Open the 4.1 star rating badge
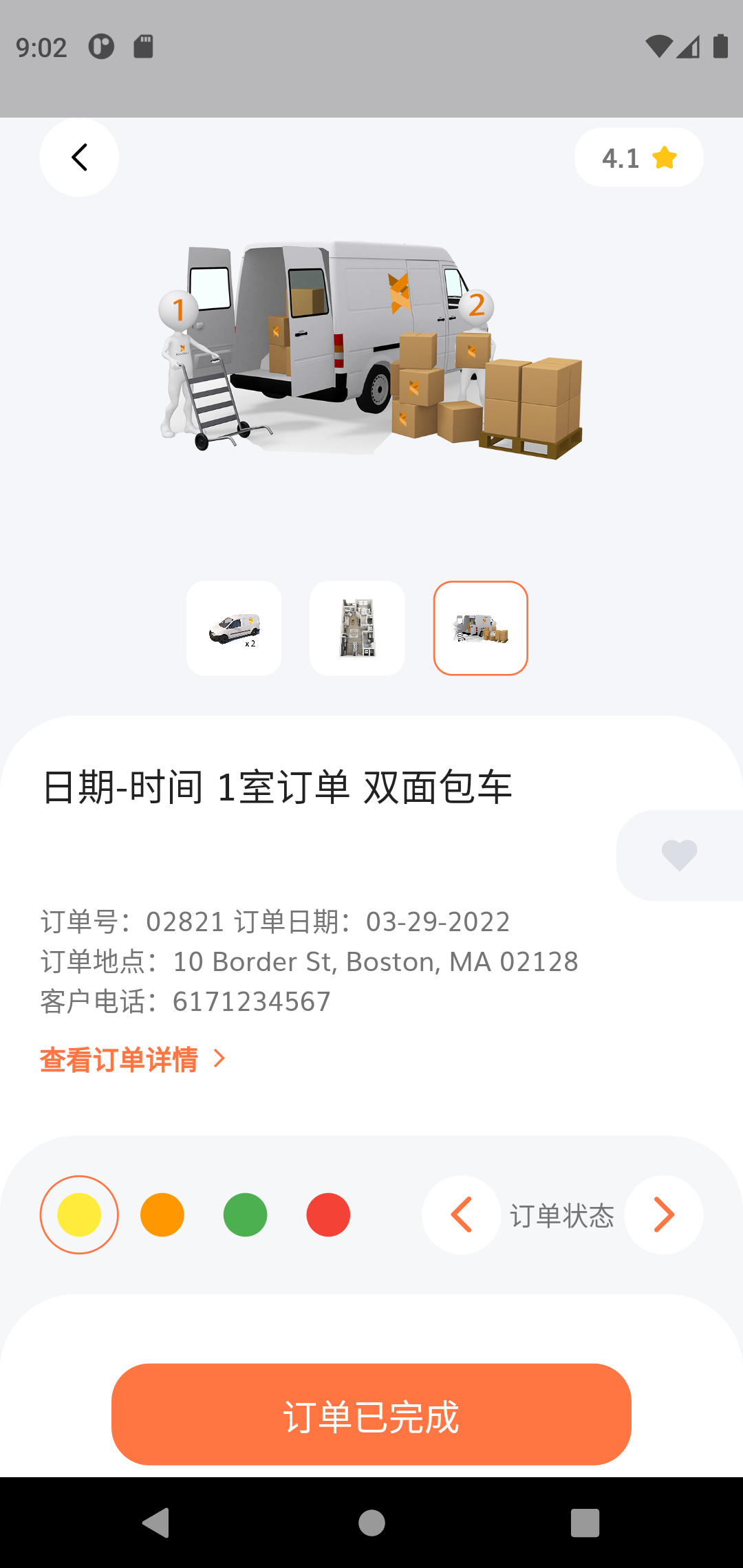743x1568 pixels. pyautogui.click(x=638, y=157)
